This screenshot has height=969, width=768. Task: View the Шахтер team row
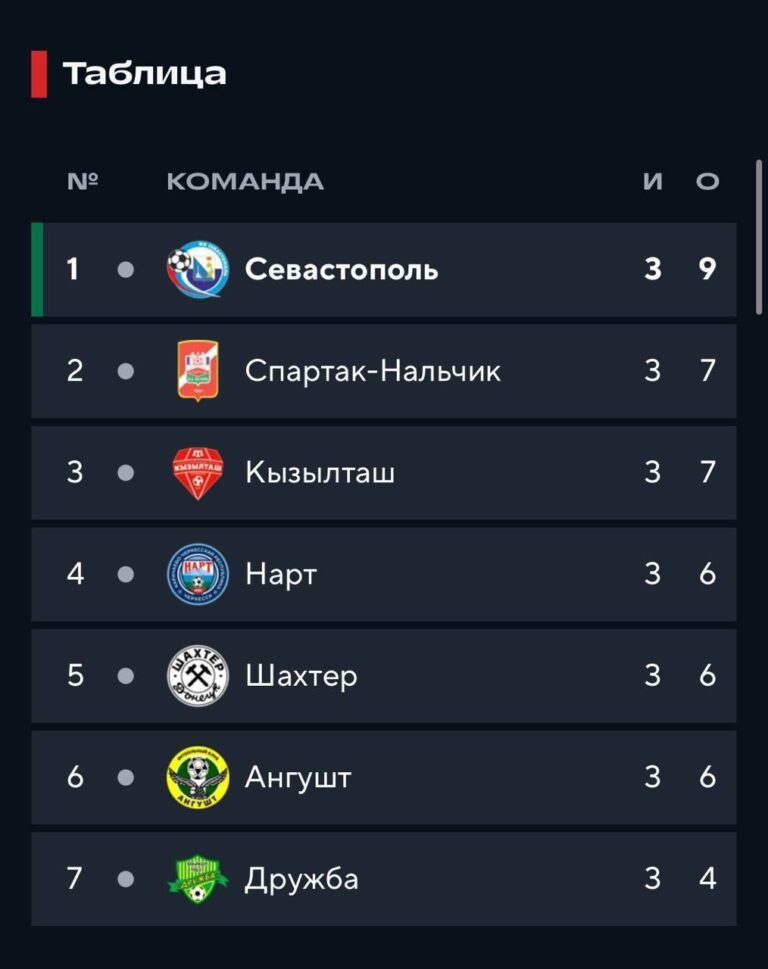point(384,675)
